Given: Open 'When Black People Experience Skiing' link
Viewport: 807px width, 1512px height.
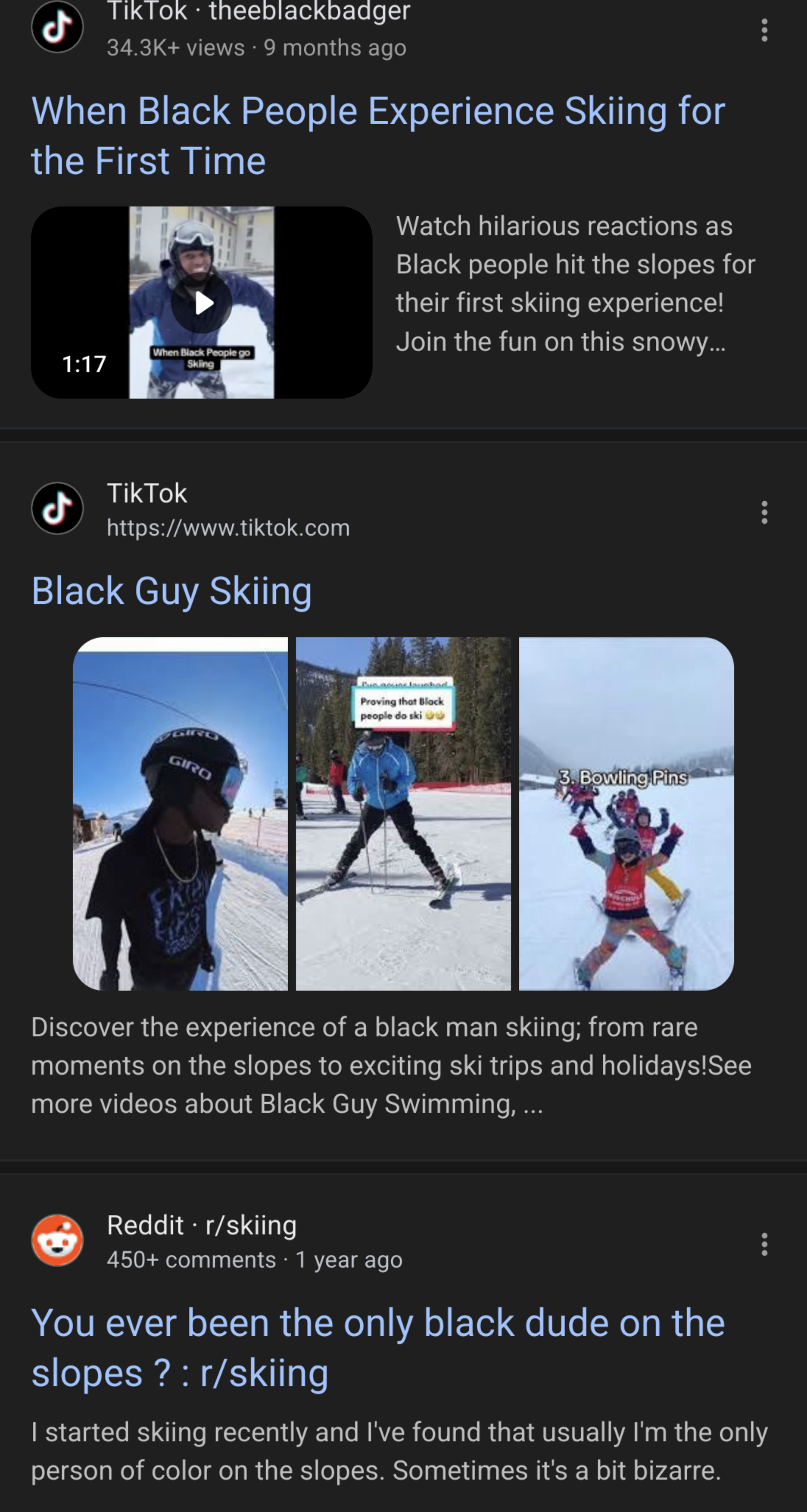Looking at the screenshot, I should [378, 135].
